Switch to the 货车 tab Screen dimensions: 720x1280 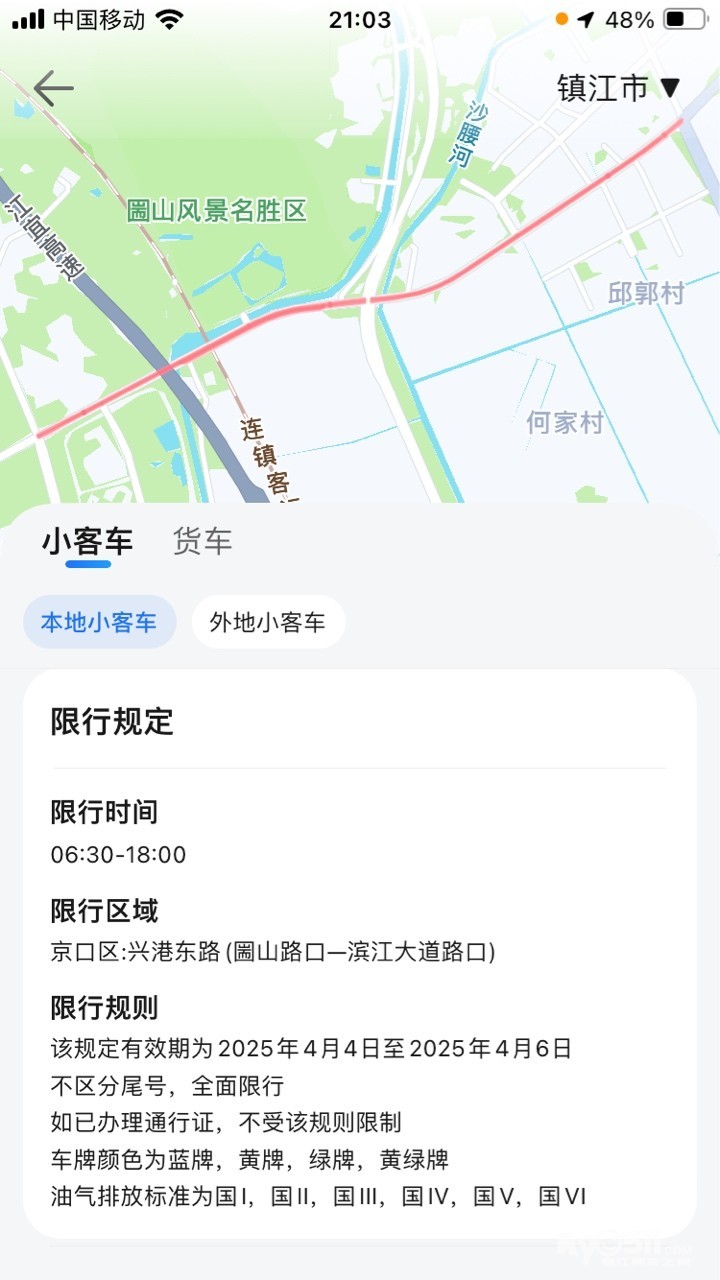click(x=202, y=542)
